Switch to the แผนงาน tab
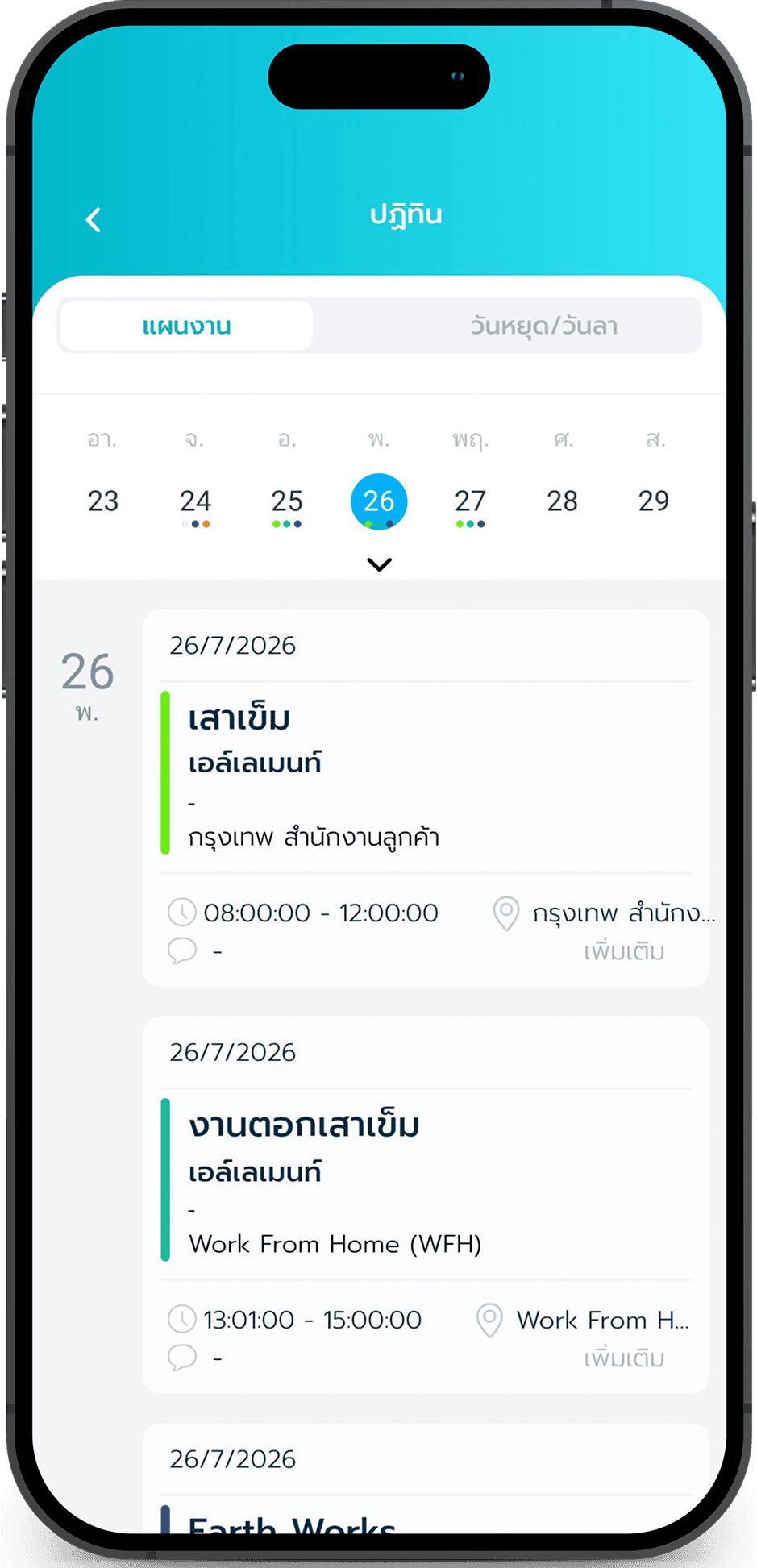This screenshot has width=757, height=1568. pyautogui.click(x=186, y=326)
